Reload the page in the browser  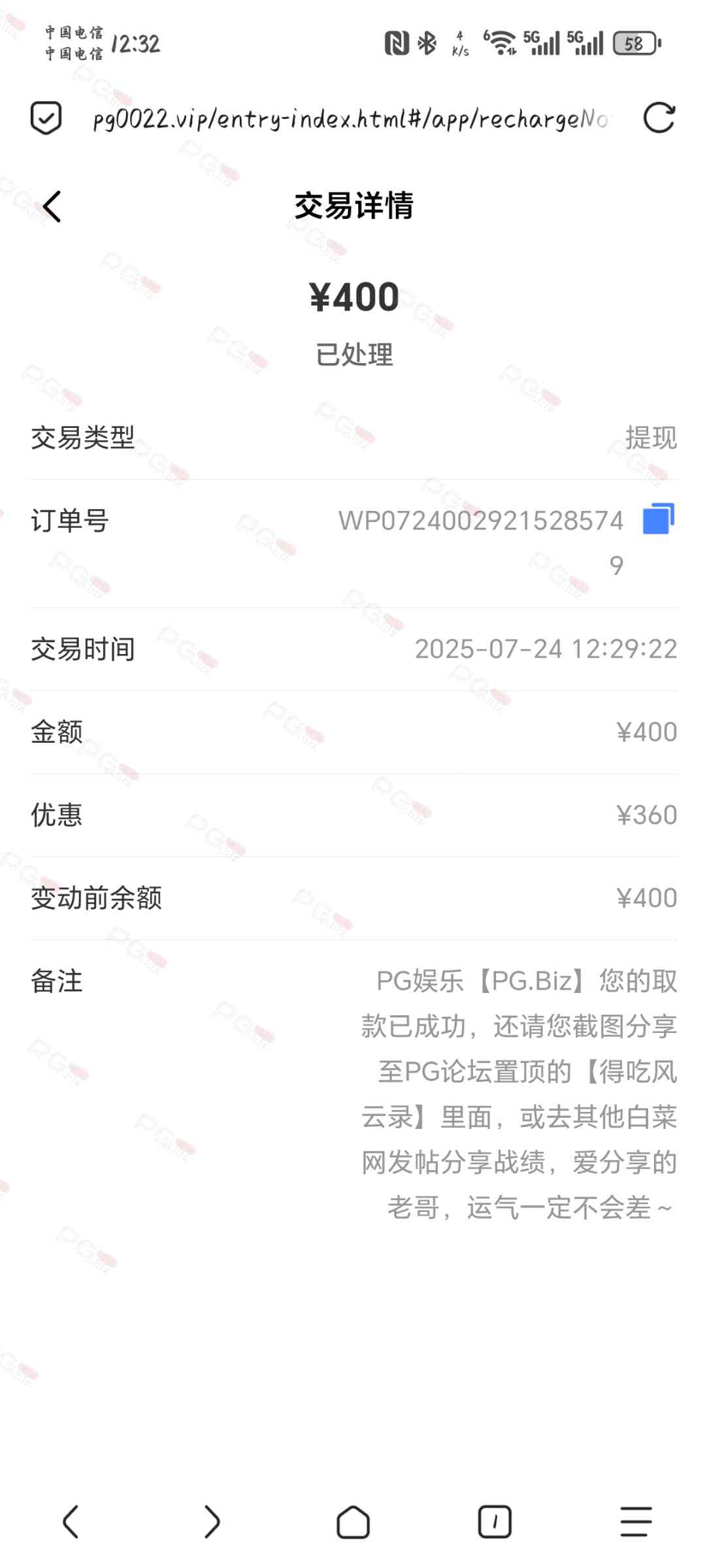[x=659, y=118]
